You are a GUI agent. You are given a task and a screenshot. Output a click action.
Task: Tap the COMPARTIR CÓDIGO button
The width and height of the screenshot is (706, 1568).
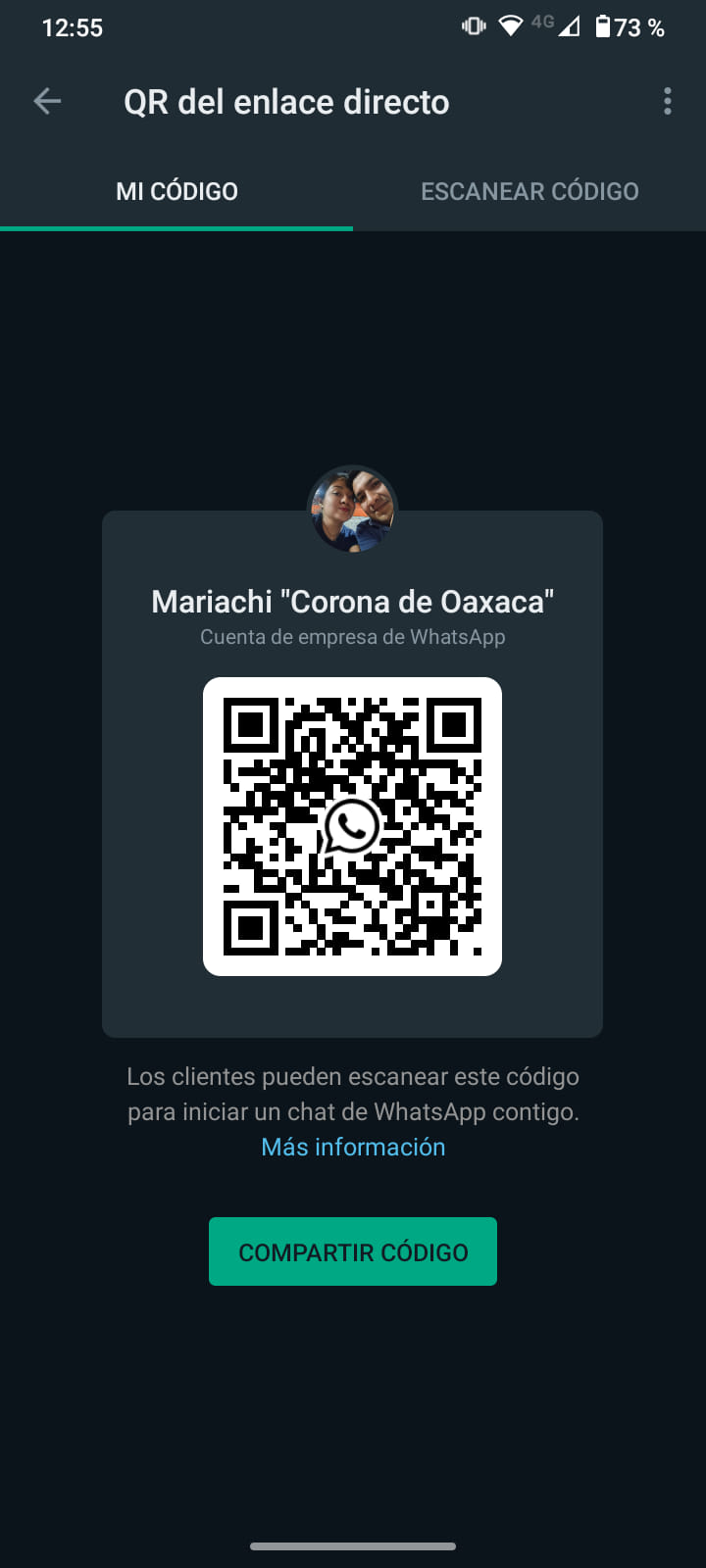tap(353, 1251)
